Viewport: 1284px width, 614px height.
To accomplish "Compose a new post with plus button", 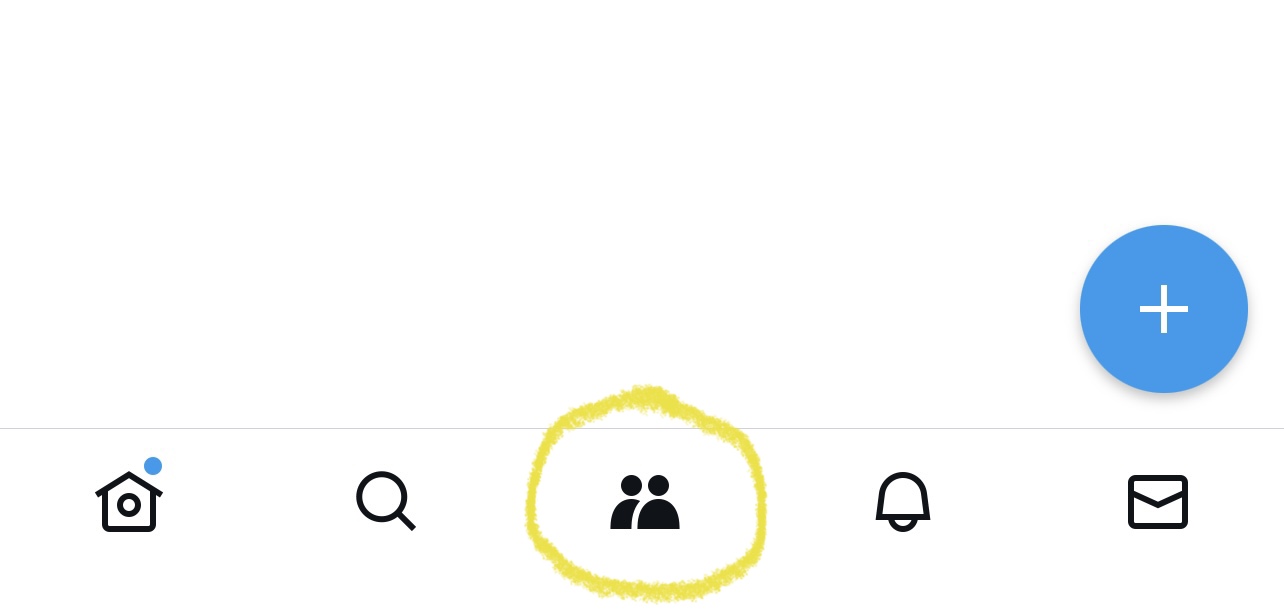I will pyautogui.click(x=1163, y=309).
